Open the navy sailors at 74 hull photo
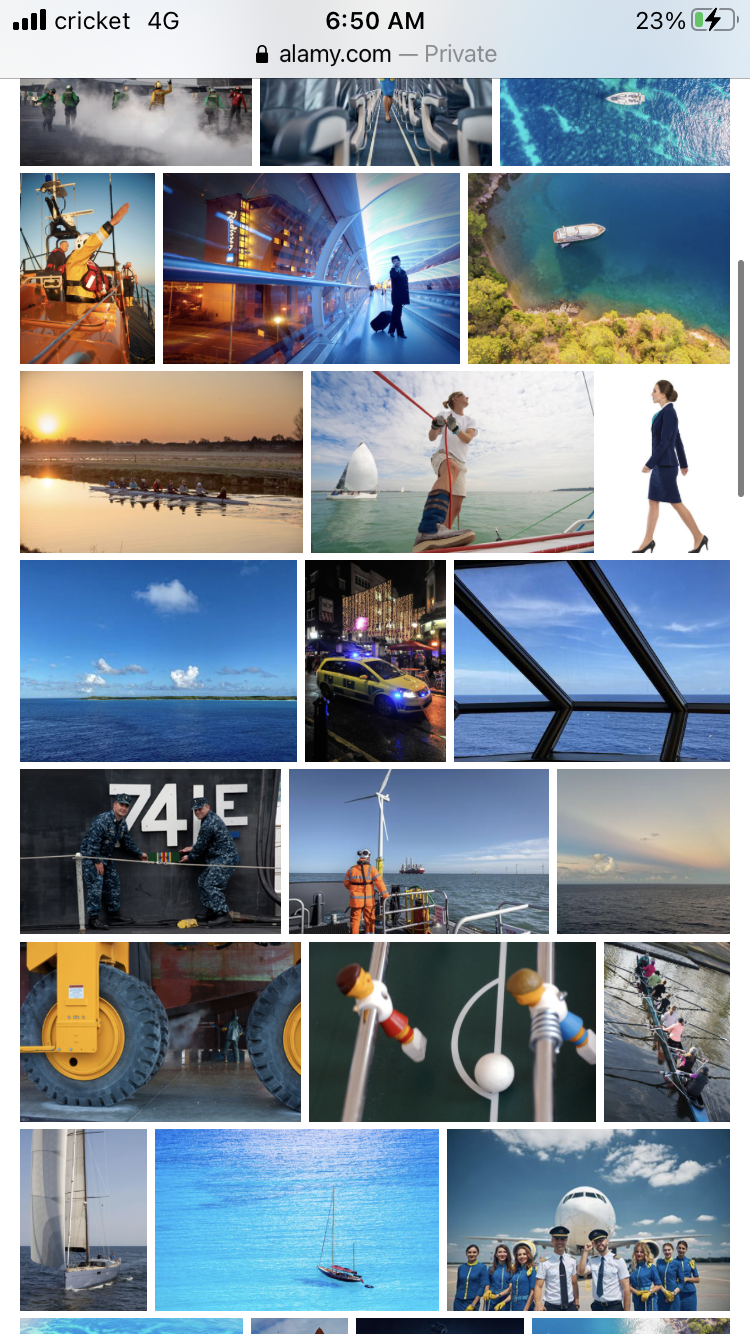 tap(150, 851)
